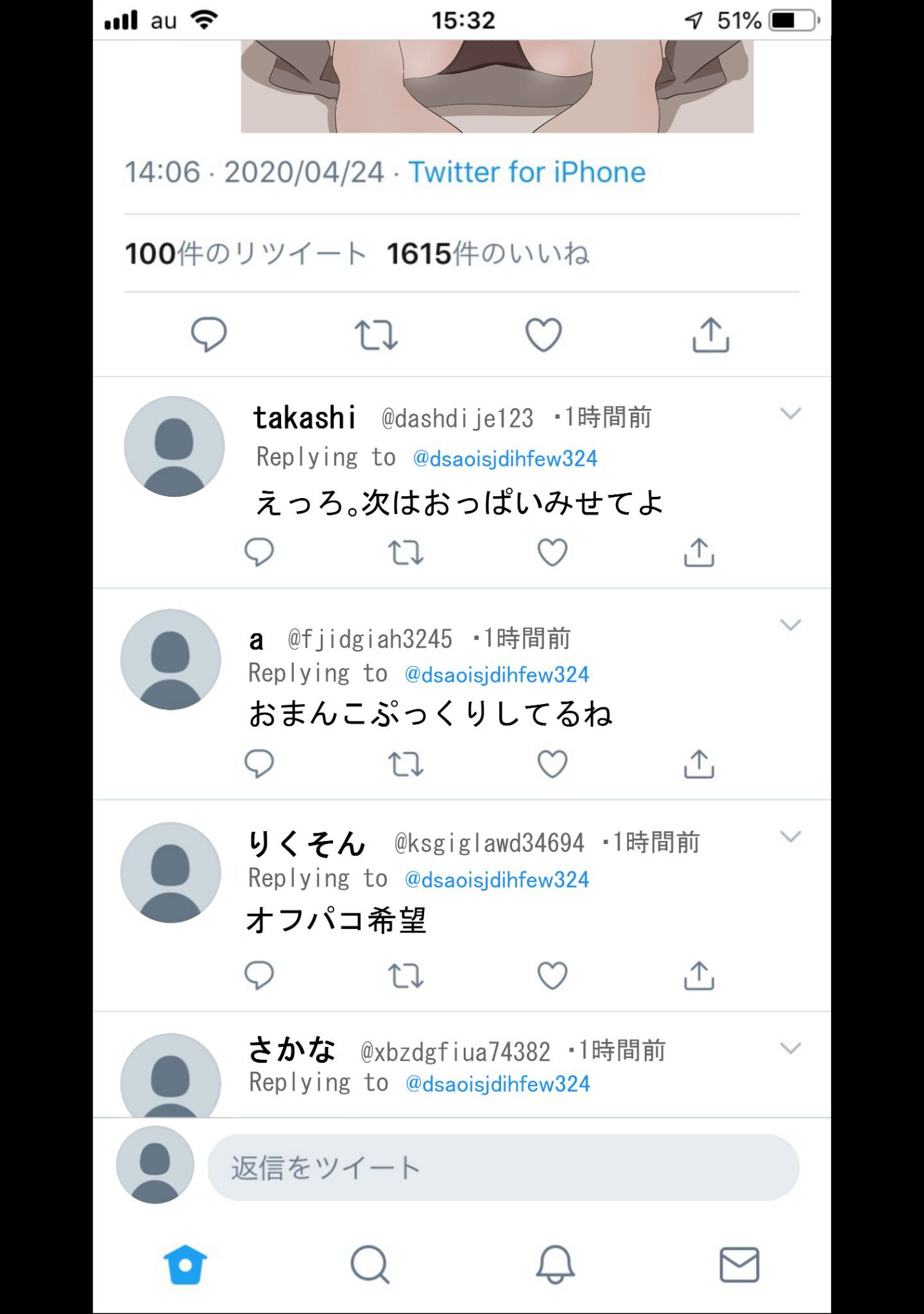The width and height of the screenshot is (924, 1314).
Task: Like りくそん's reply
Action: [x=552, y=976]
